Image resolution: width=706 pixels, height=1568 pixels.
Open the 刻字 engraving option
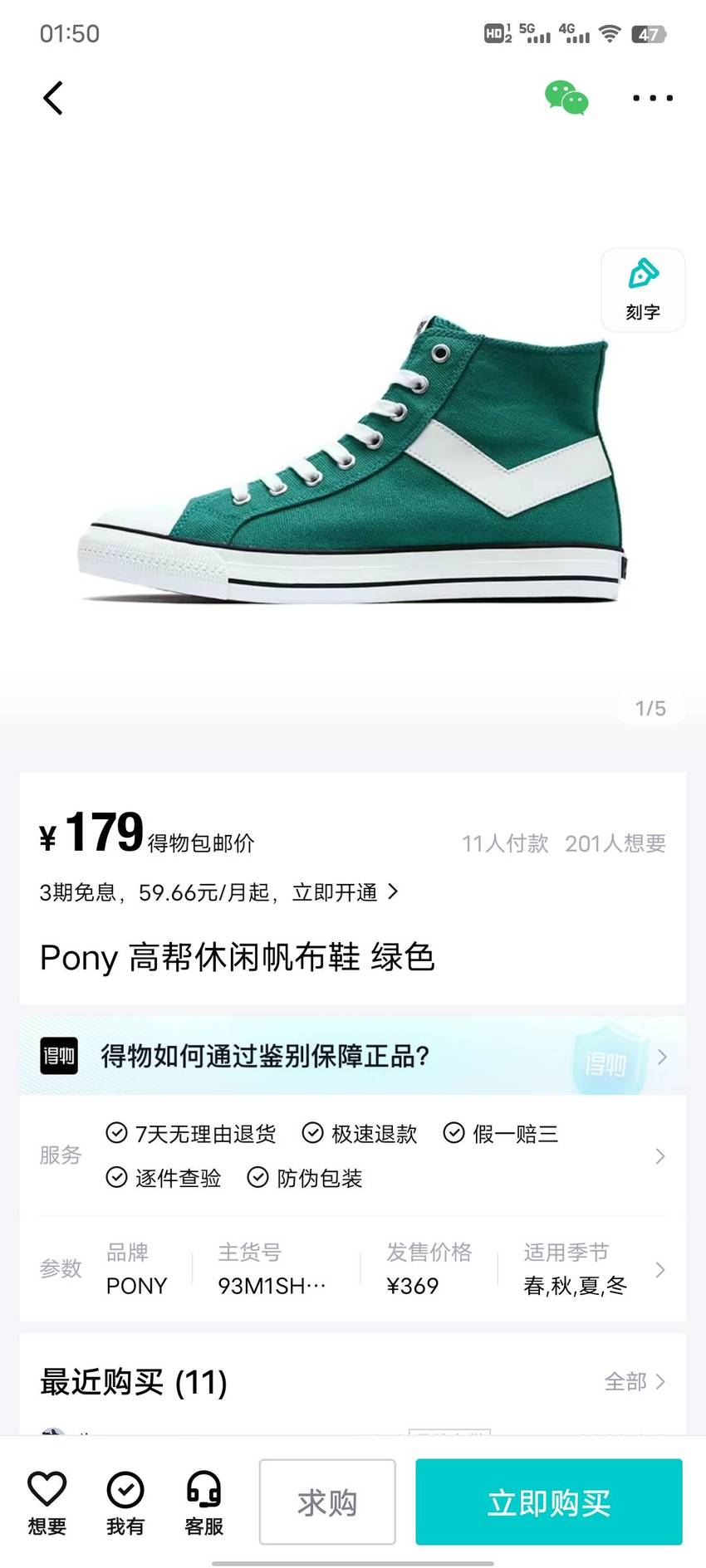click(643, 290)
